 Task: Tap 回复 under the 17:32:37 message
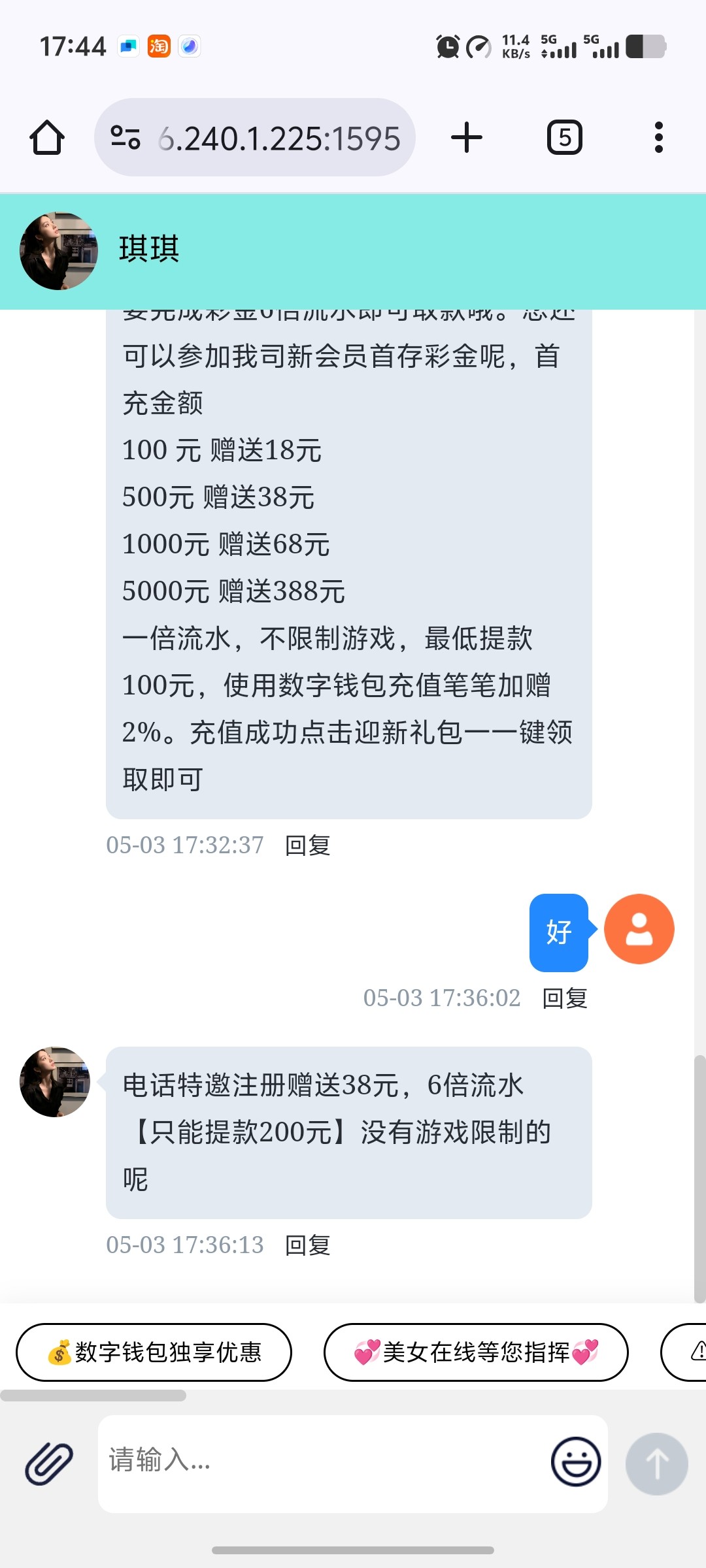[307, 845]
